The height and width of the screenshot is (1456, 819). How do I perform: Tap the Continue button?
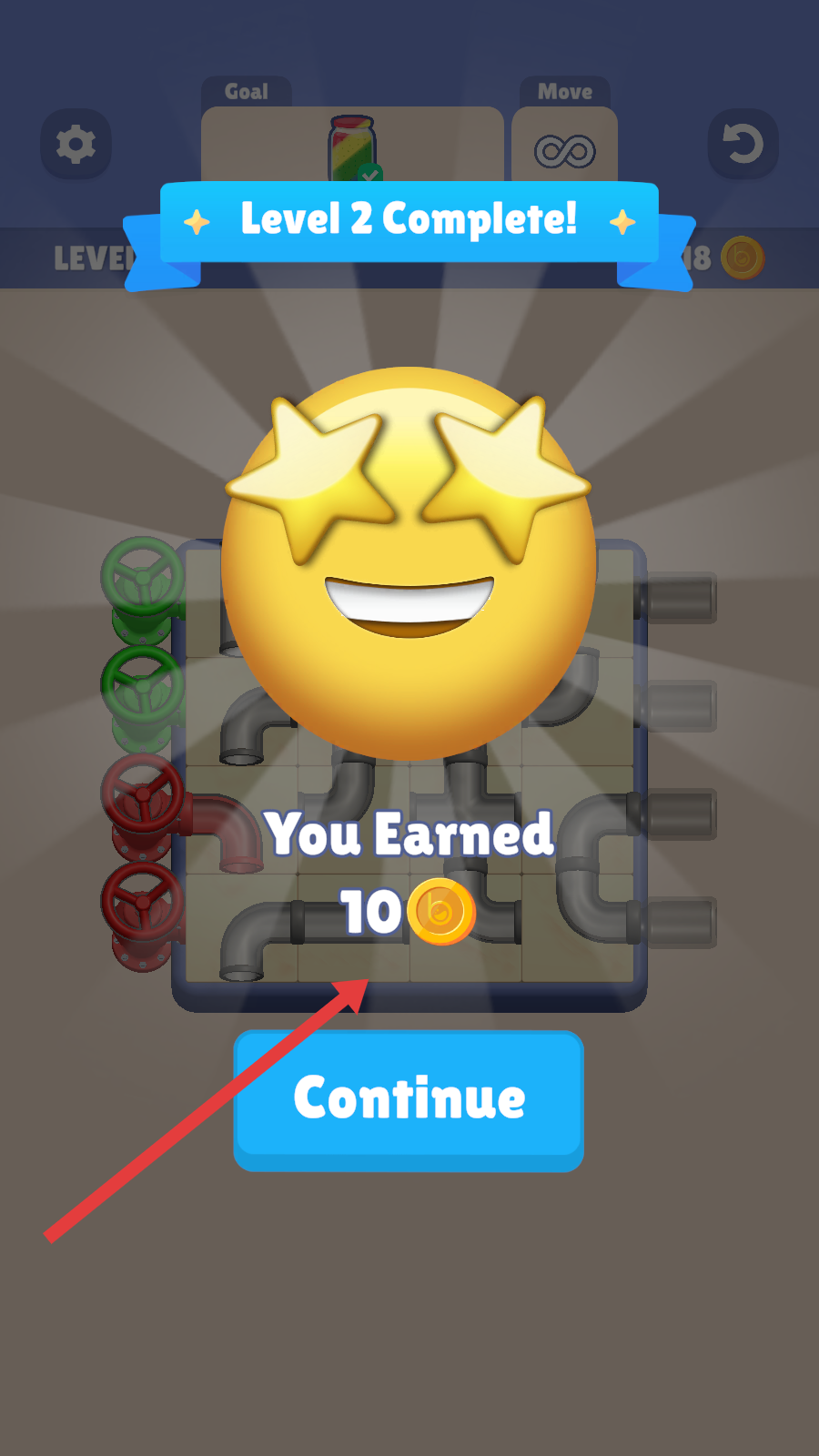409,1098
